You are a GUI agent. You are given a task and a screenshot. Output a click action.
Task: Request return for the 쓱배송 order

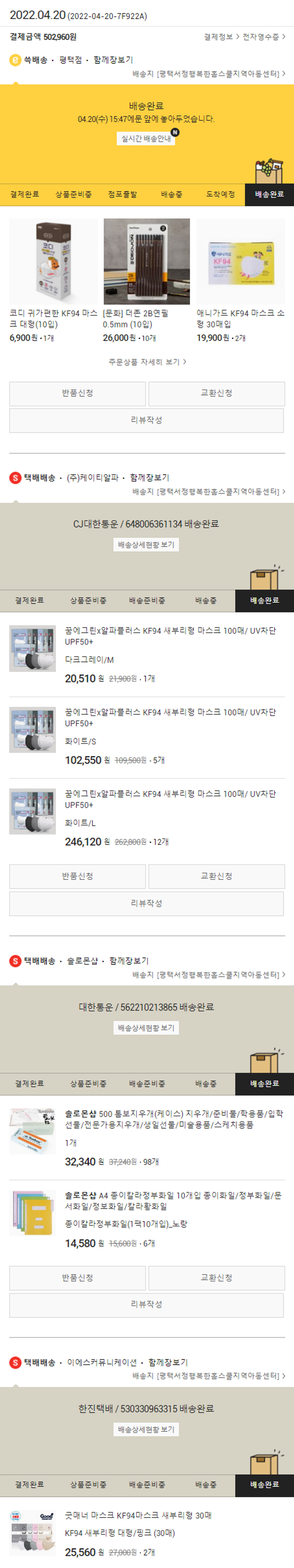(77, 393)
